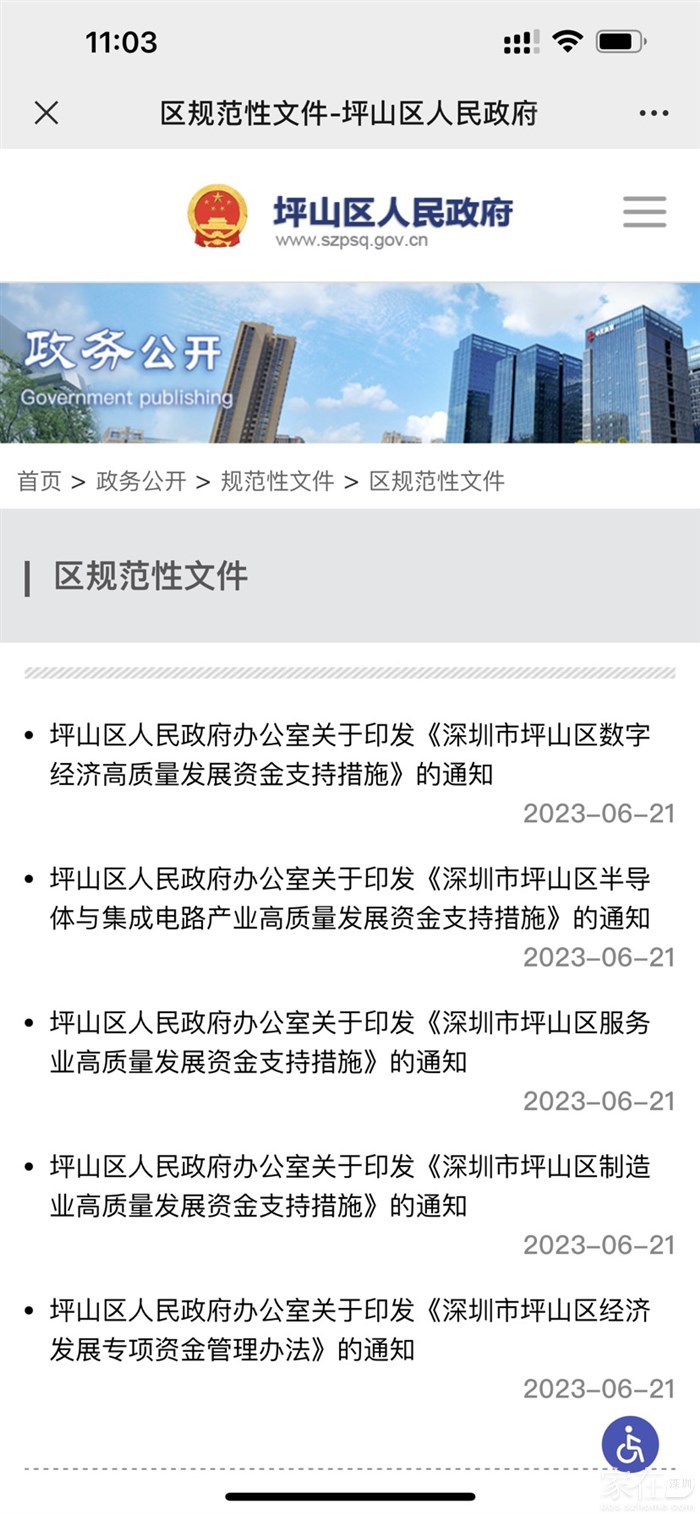Read the 制造业高质量发展资金支持措施 notice

coord(350,1186)
